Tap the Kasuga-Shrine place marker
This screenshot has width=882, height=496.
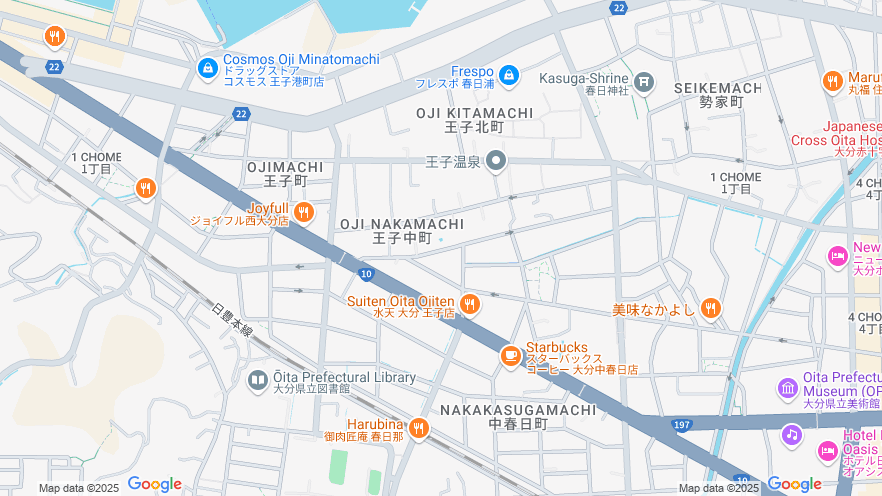click(645, 80)
